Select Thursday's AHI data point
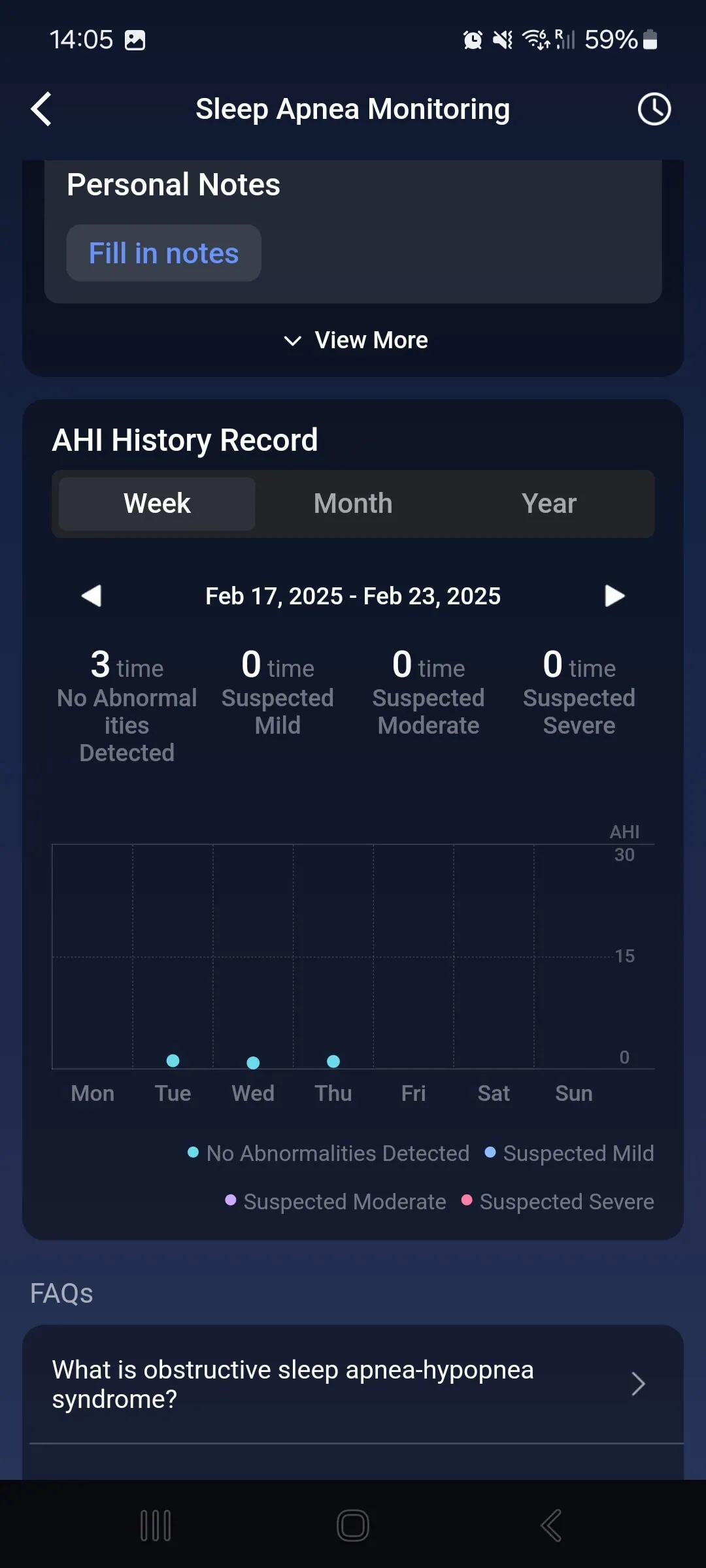 coord(333,1061)
